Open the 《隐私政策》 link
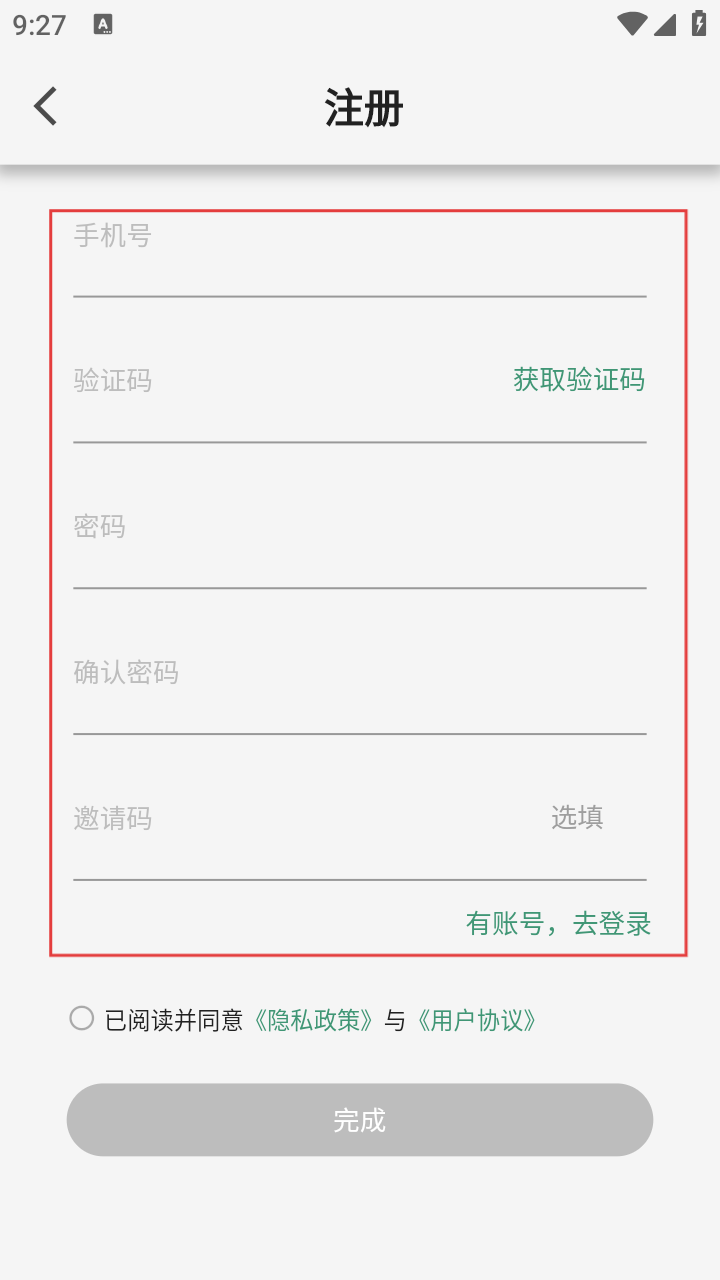720x1280 pixels. 314,1020
